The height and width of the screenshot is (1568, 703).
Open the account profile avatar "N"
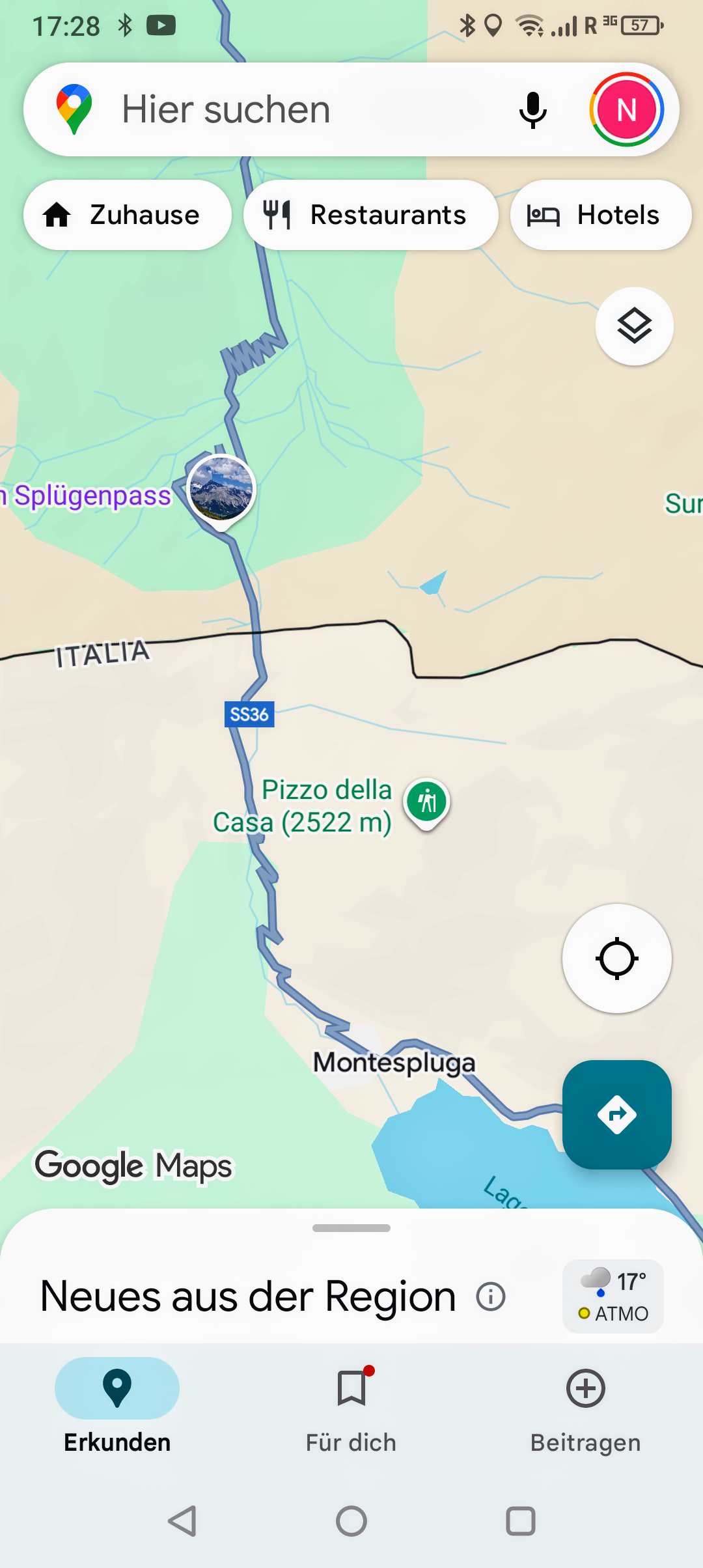pyautogui.click(x=626, y=109)
